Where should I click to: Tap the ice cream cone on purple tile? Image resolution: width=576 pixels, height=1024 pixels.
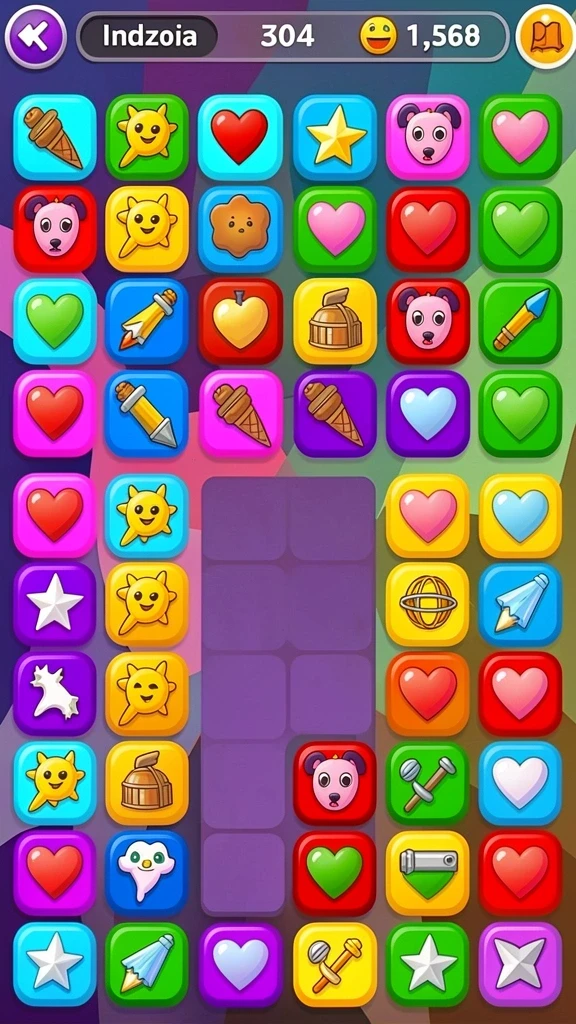click(335, 413)
